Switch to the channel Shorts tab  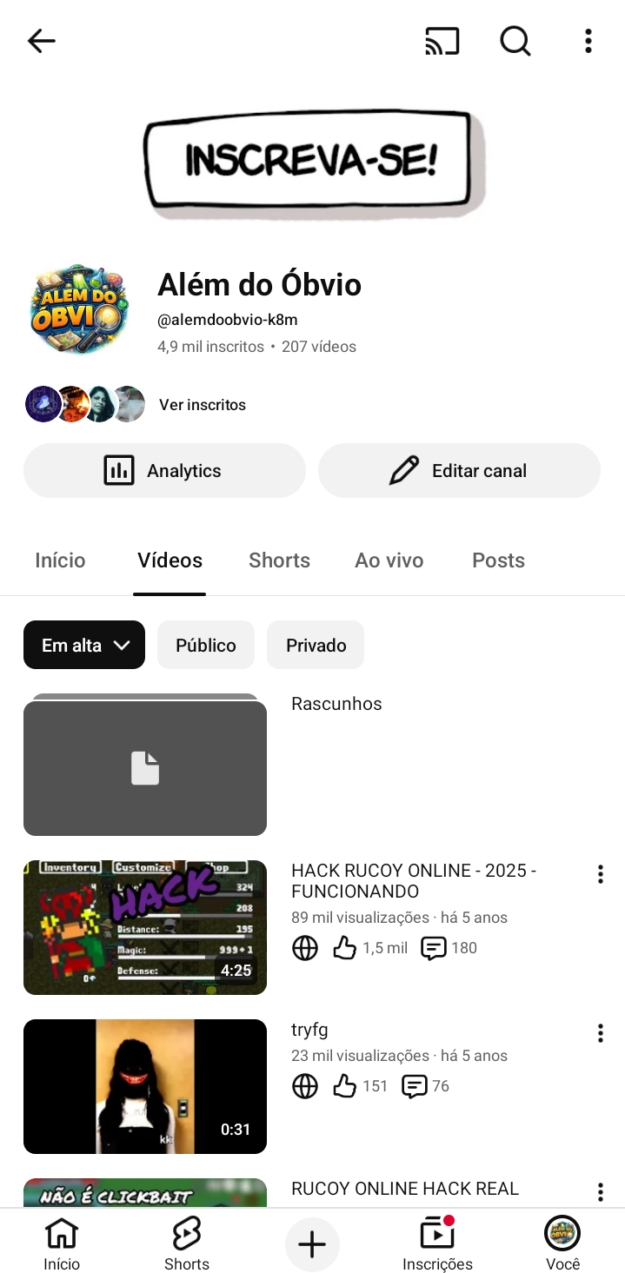(x=279, y=561)
